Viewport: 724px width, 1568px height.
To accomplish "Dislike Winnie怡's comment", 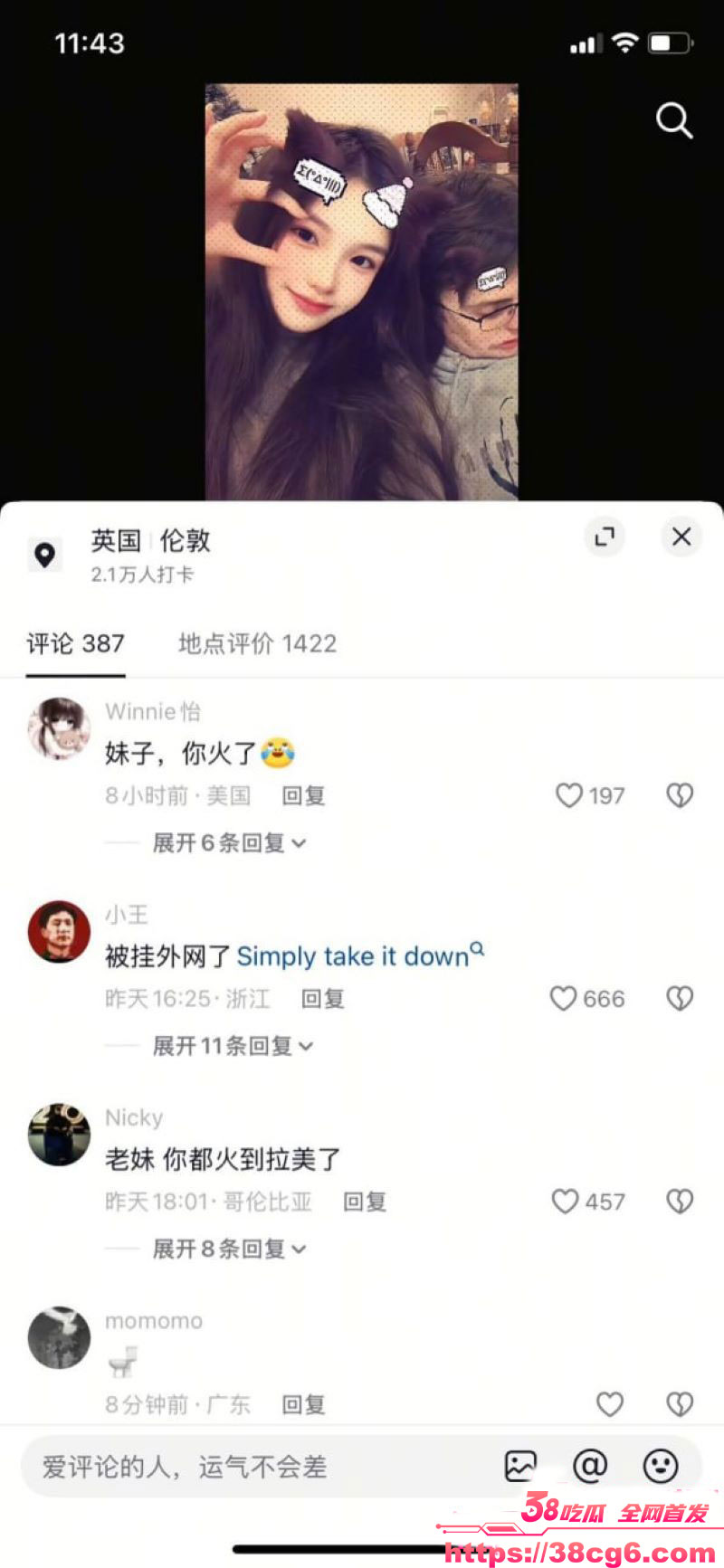I will coord(680,795).
